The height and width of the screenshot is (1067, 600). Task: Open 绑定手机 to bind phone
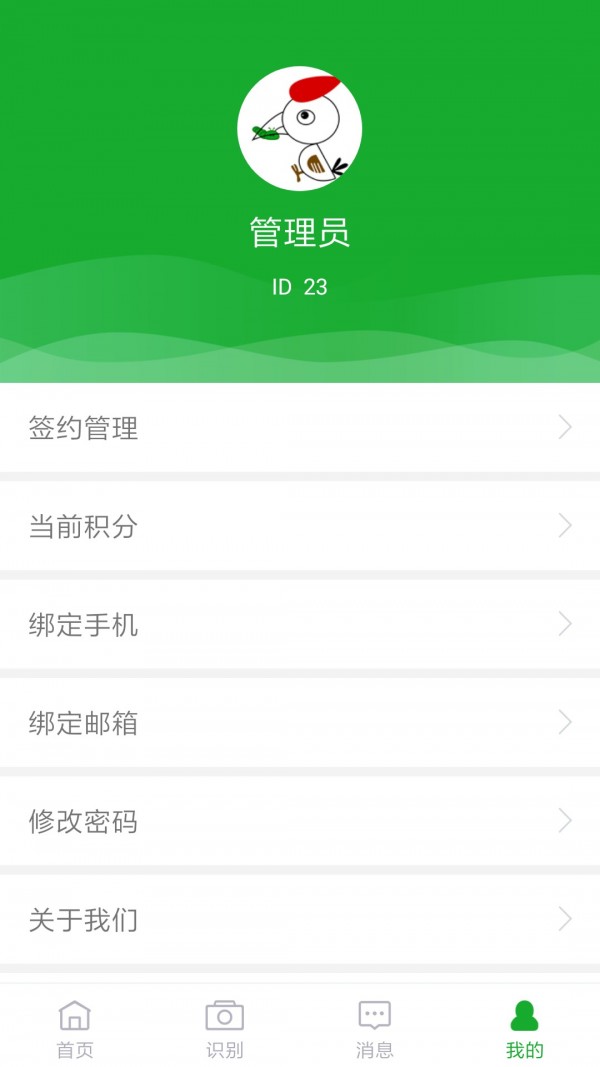(x=300, y=624)
